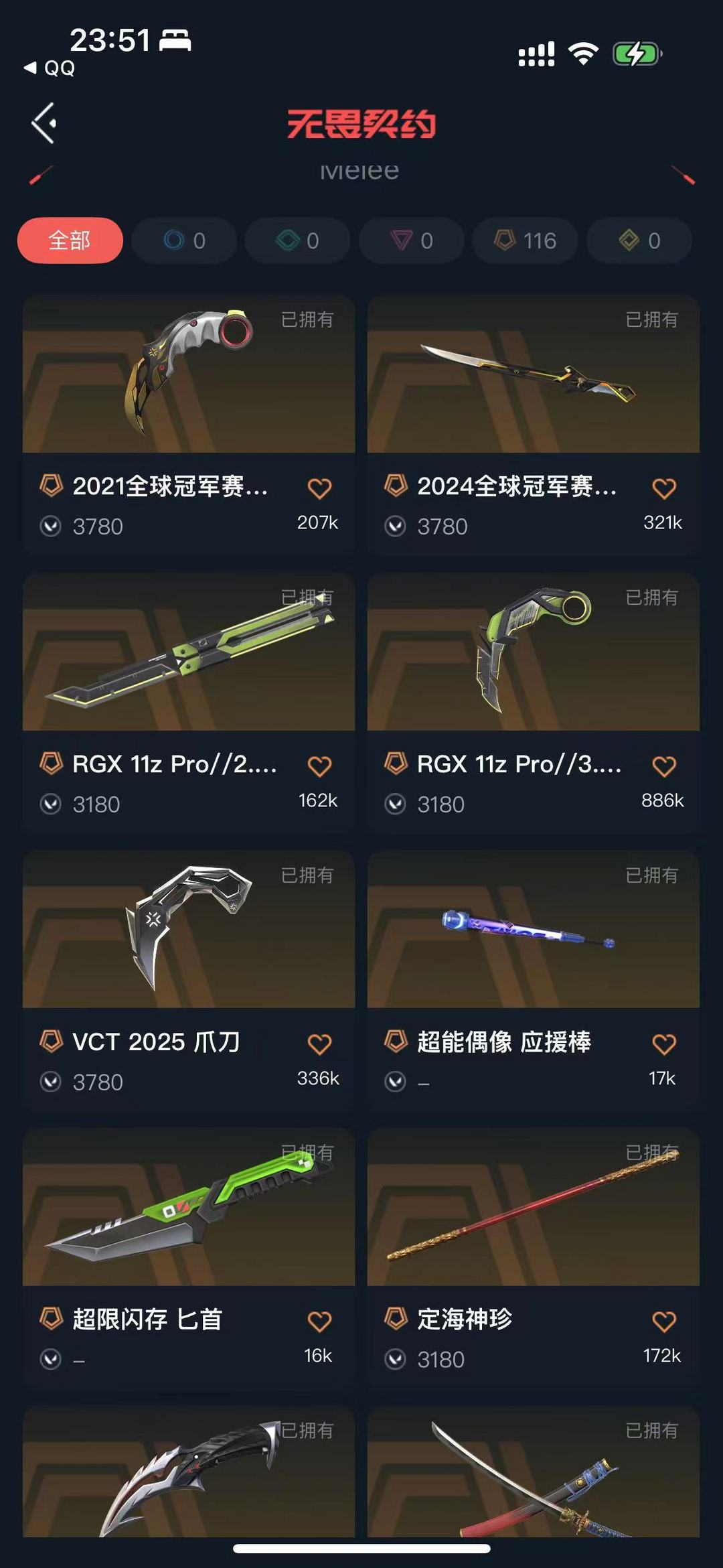Viewport: 723px width, 1568px height.
Task: Like the RGX 11z Pro//3 karambit
Action: pyautogui.click(x=664, y=766)
